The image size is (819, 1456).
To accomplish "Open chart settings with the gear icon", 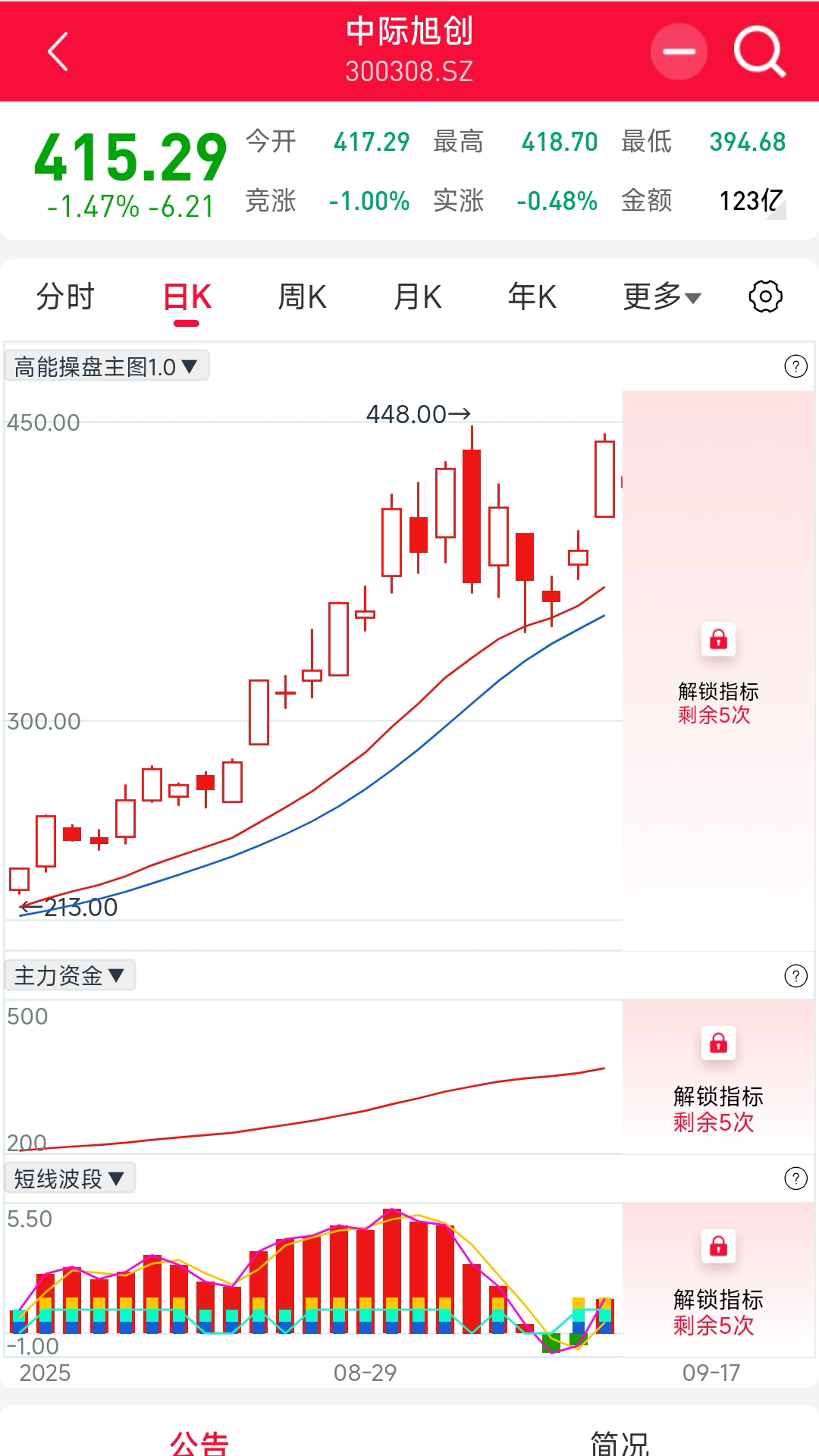I will coord(766,296).
